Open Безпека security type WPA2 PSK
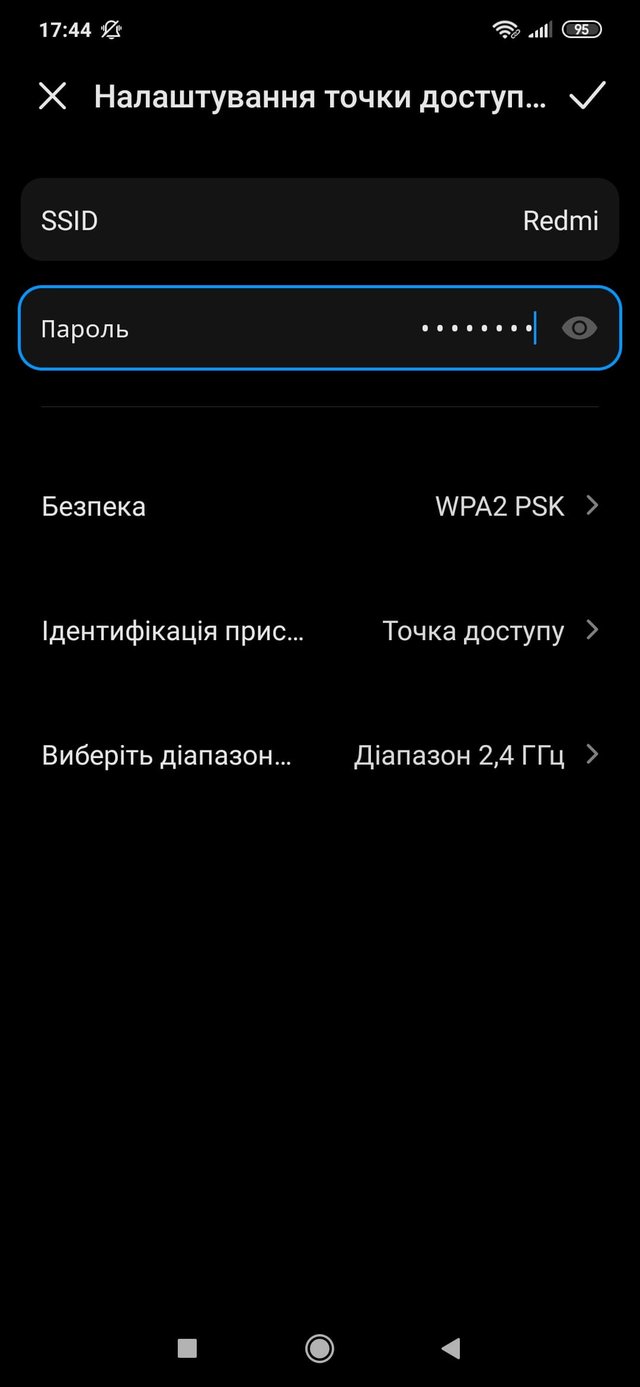The height and width of the screenshot is (1387, 640). pos(320,506)
